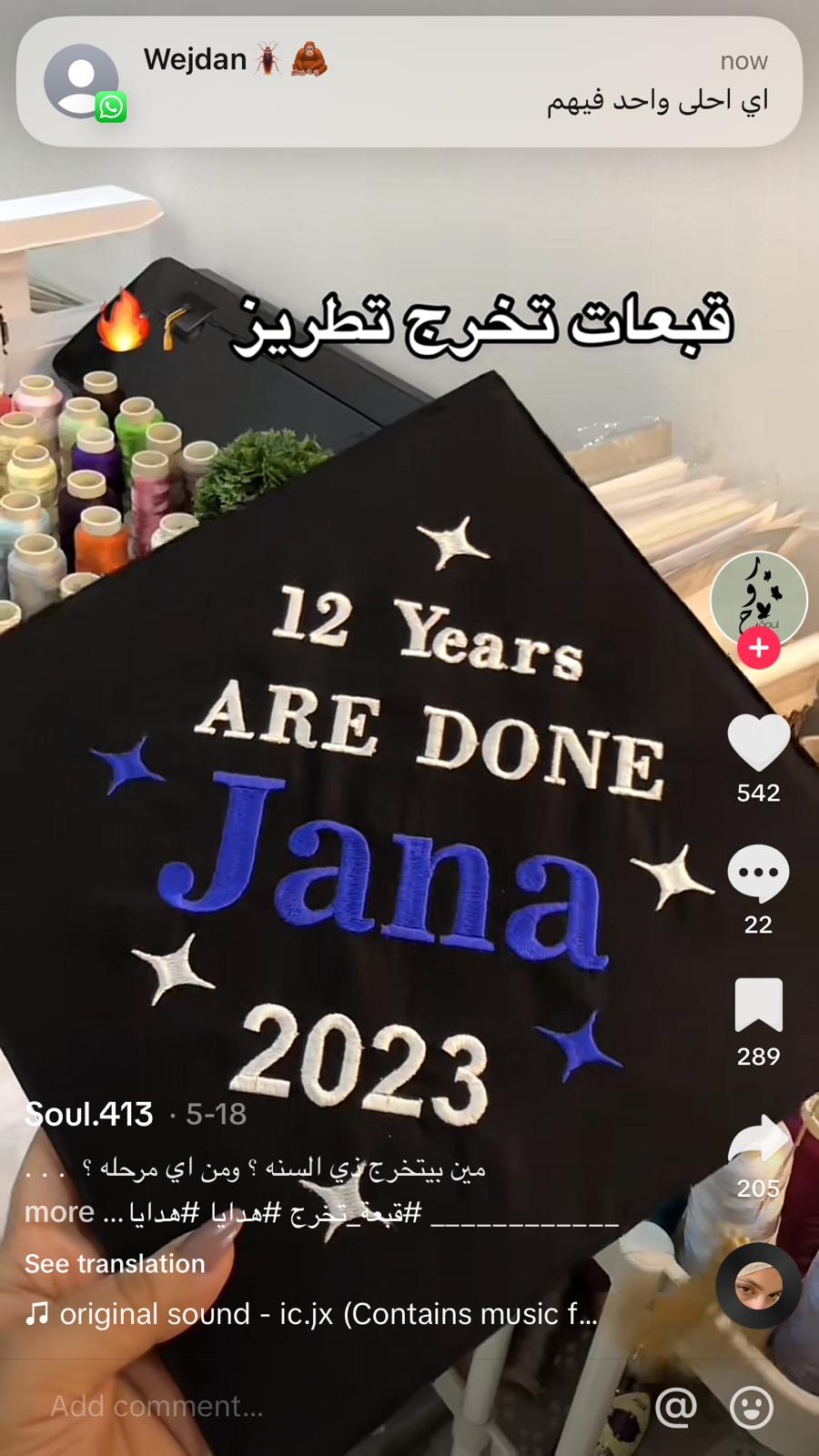The height and width of the screenshot is (1456, 819).
Task: Open the emoji picker for comments
Action: [x=752, y=1407]
